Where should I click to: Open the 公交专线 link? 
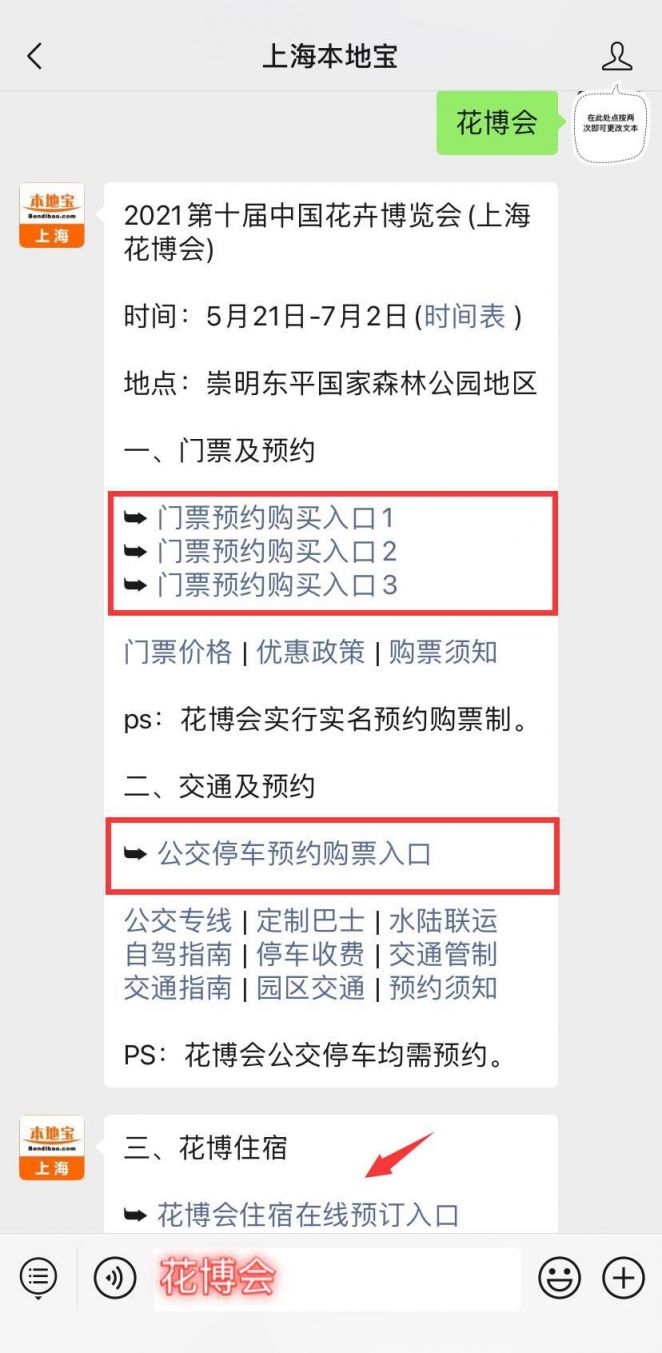(x=178, y=920)
